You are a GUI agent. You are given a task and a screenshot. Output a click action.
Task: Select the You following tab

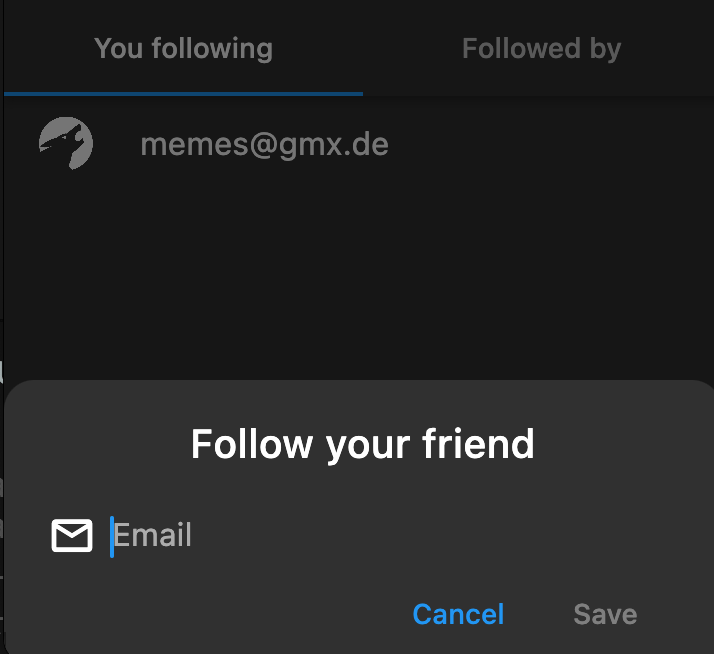tap(183, 48)
